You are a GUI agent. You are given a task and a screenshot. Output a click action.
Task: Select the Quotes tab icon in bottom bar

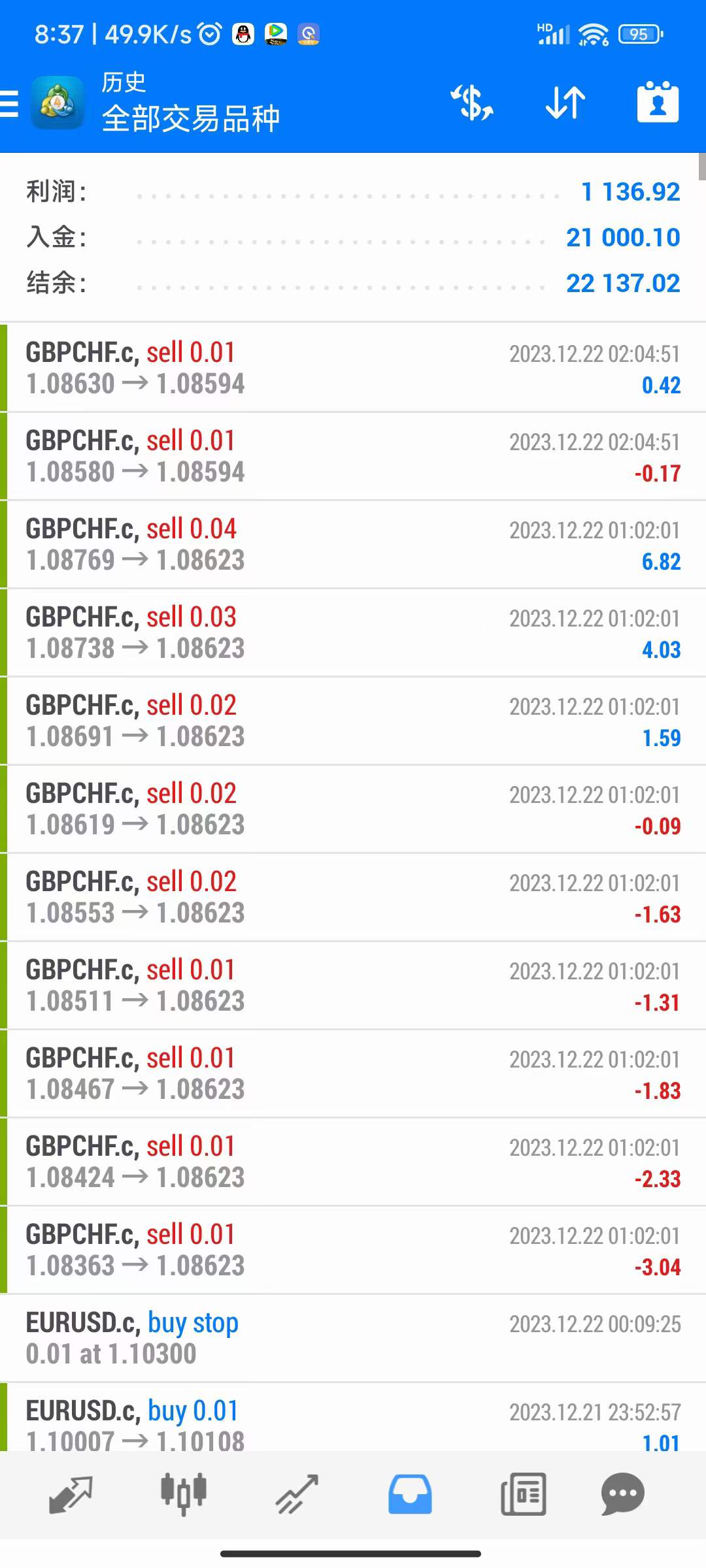click(x=71, y=1493)
